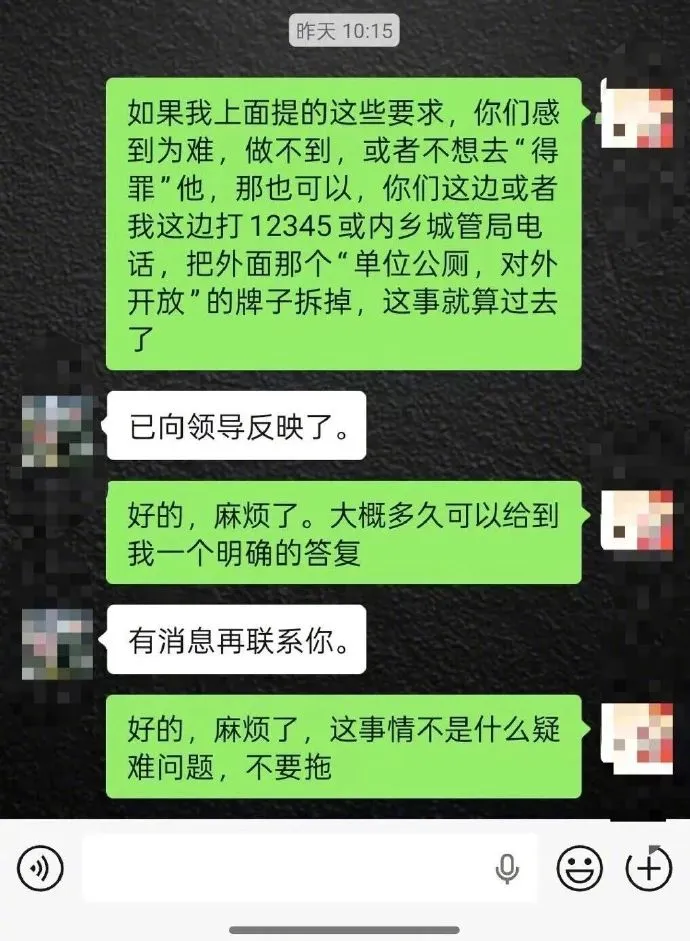
Task: Switch to voice message input
Action: point(40,868)
